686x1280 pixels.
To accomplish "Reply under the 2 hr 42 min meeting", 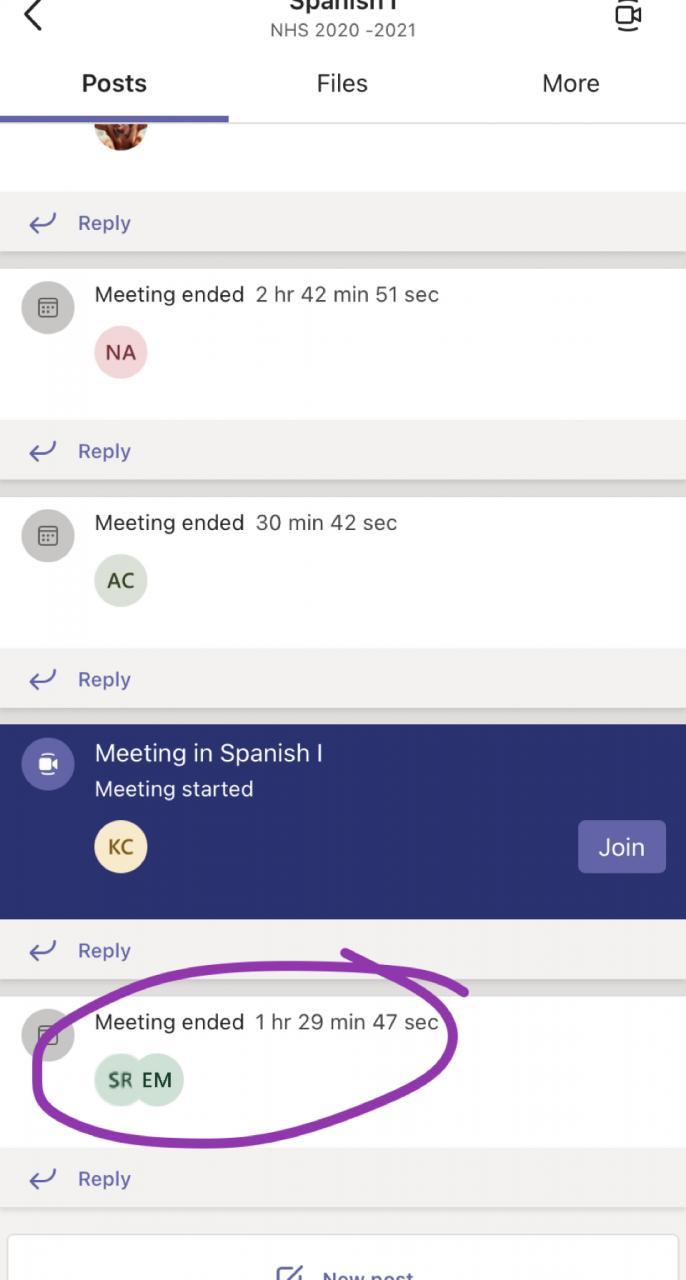I will (x=81, y=451).
